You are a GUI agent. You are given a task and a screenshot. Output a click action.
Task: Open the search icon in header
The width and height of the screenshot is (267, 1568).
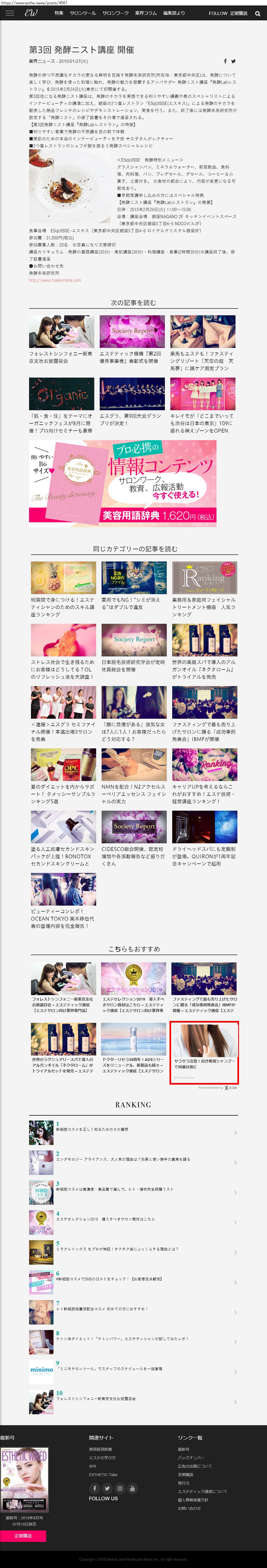(257, 13)
